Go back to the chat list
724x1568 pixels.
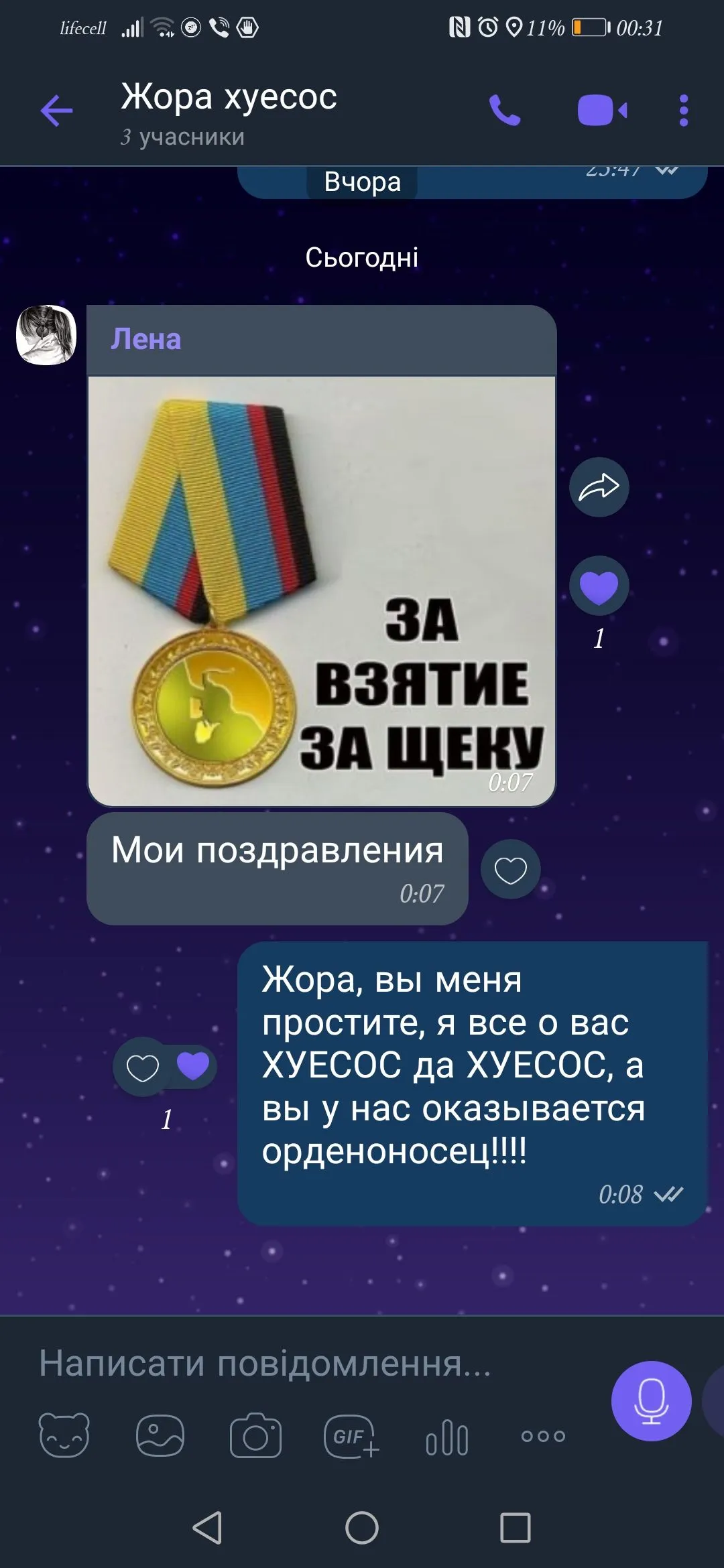56,111
